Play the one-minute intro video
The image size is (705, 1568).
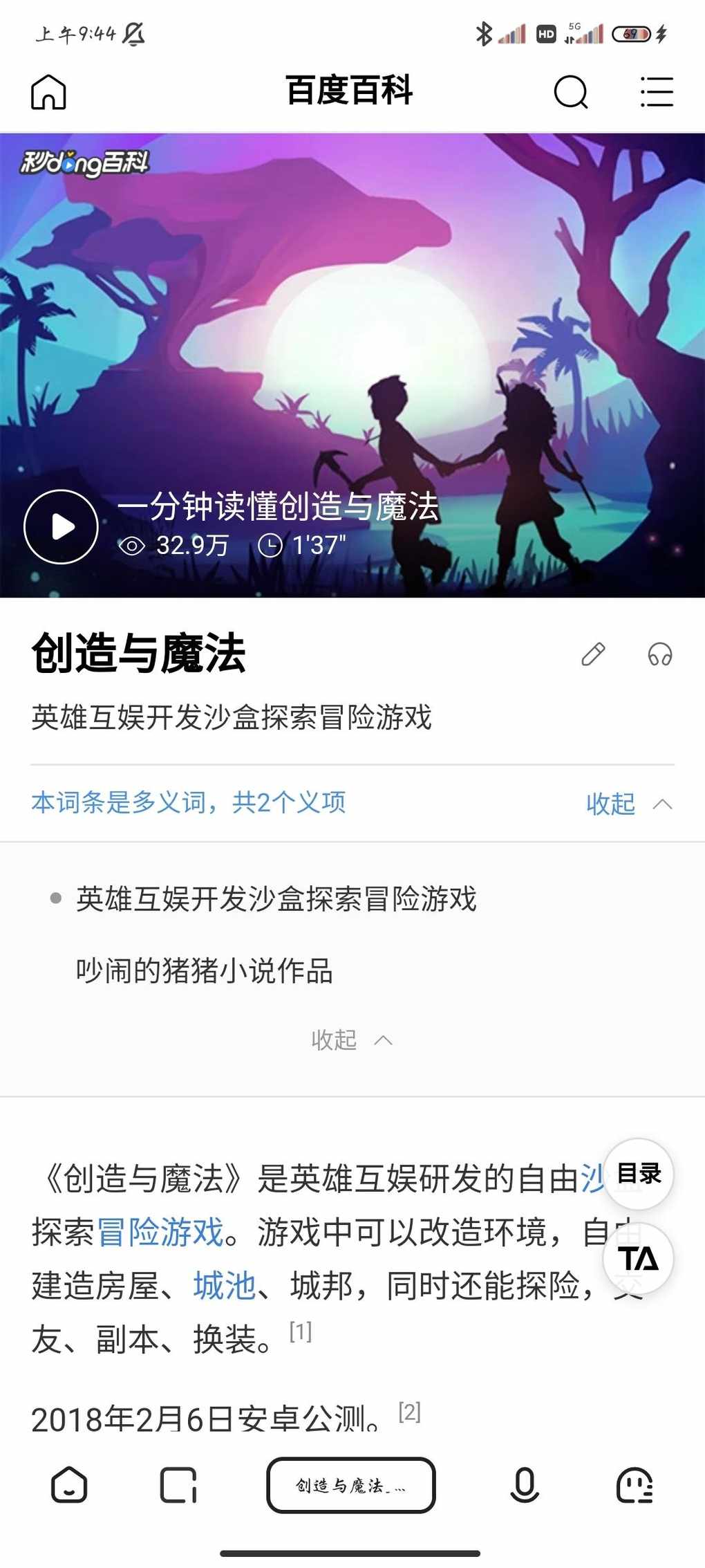(61, 526)
